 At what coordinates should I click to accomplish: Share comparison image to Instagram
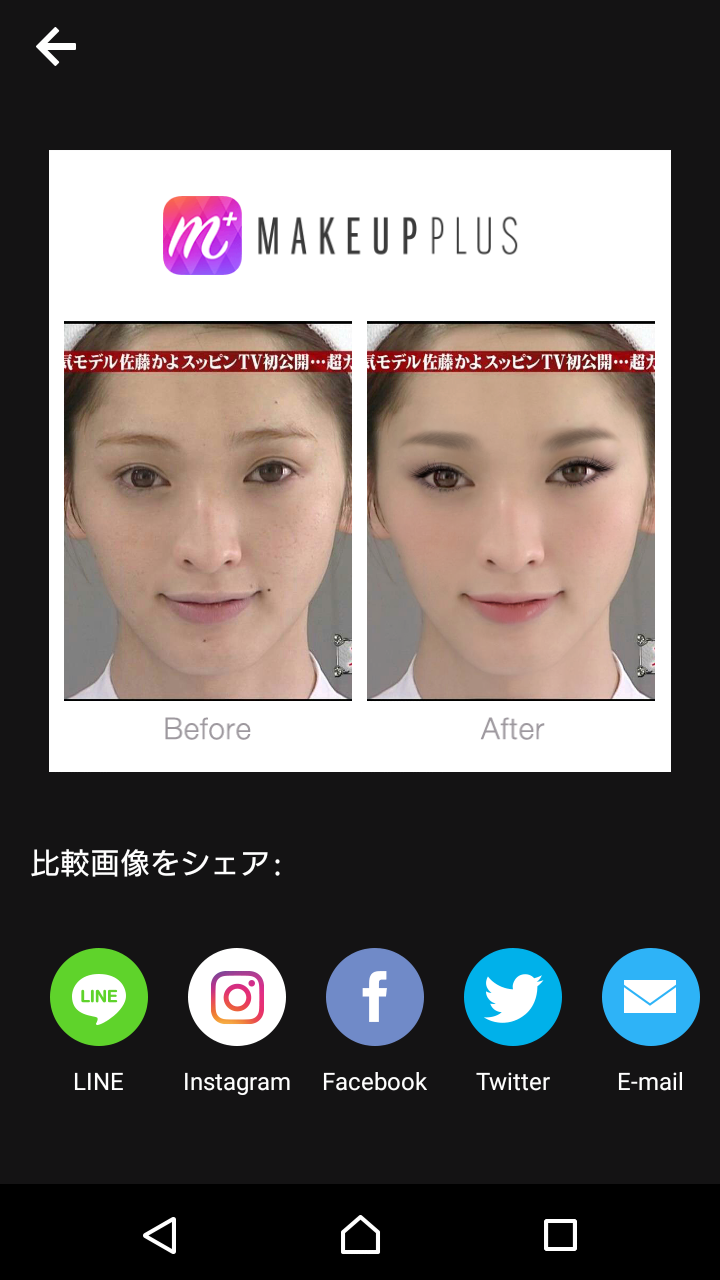click(236, 997)
